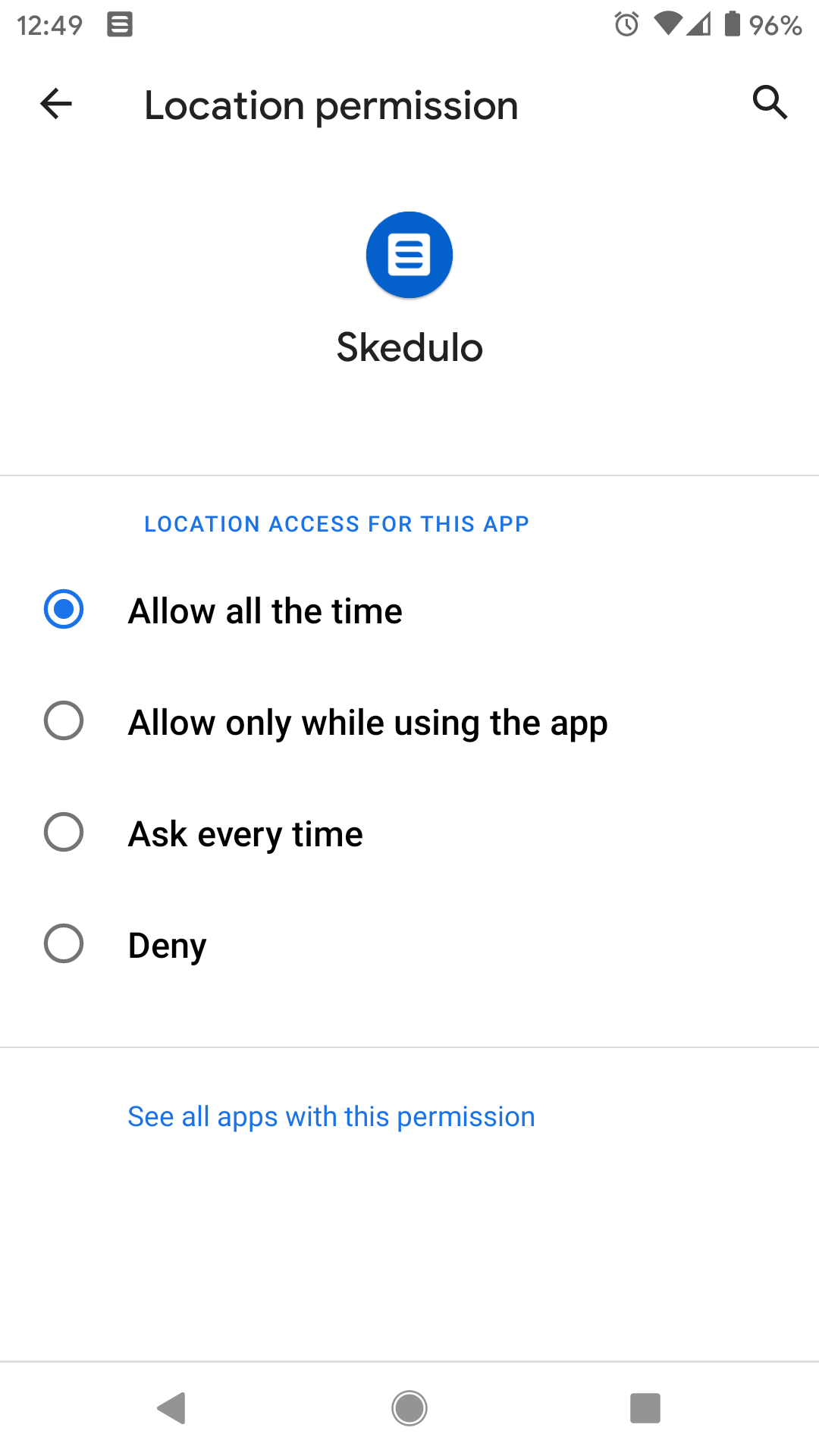Tap the LOCATION ACCESS FOR THIS APP heading
The image size is (819, 1456).
[x=336, y=523]
